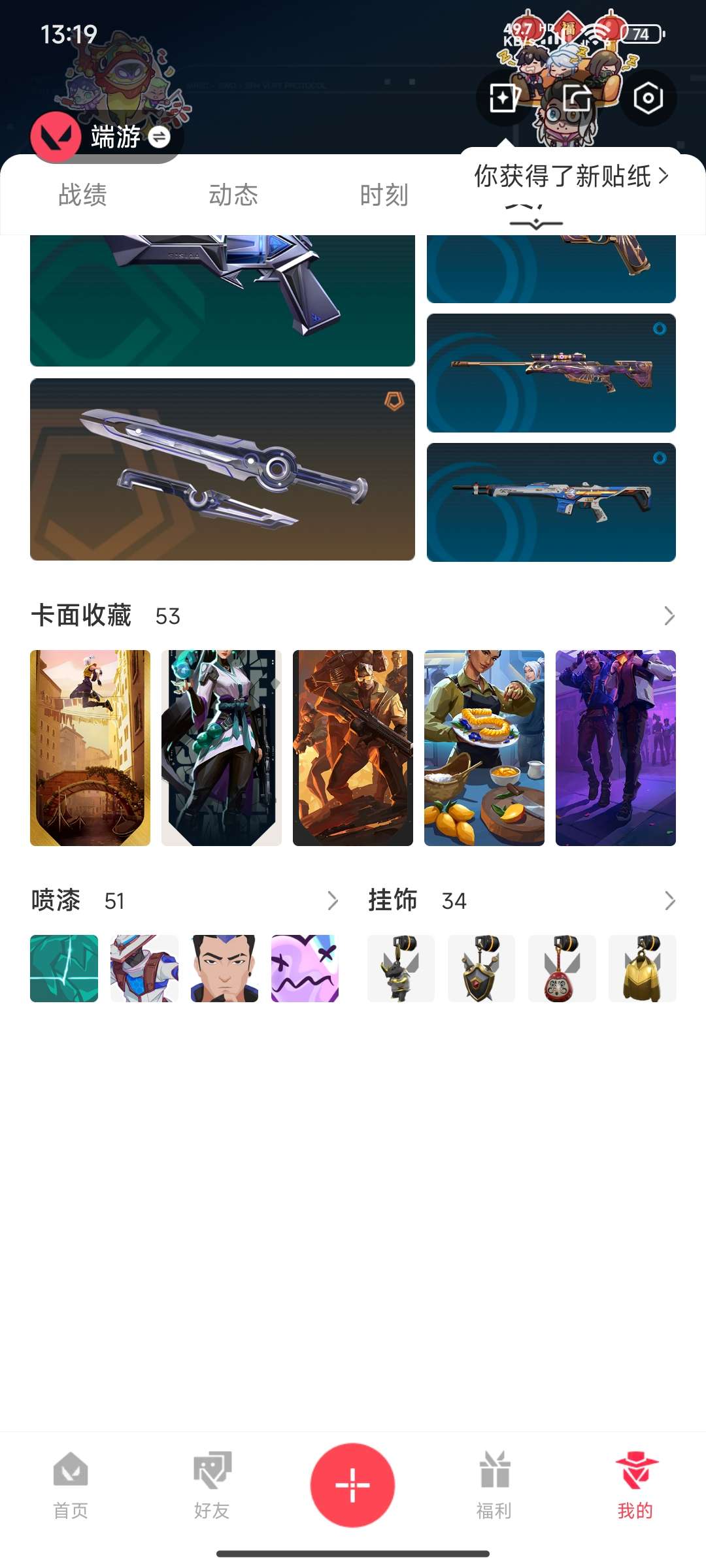Switch to the 动态 tab
The width and height of the screenshot is (706, 1568).
(233, 195)
